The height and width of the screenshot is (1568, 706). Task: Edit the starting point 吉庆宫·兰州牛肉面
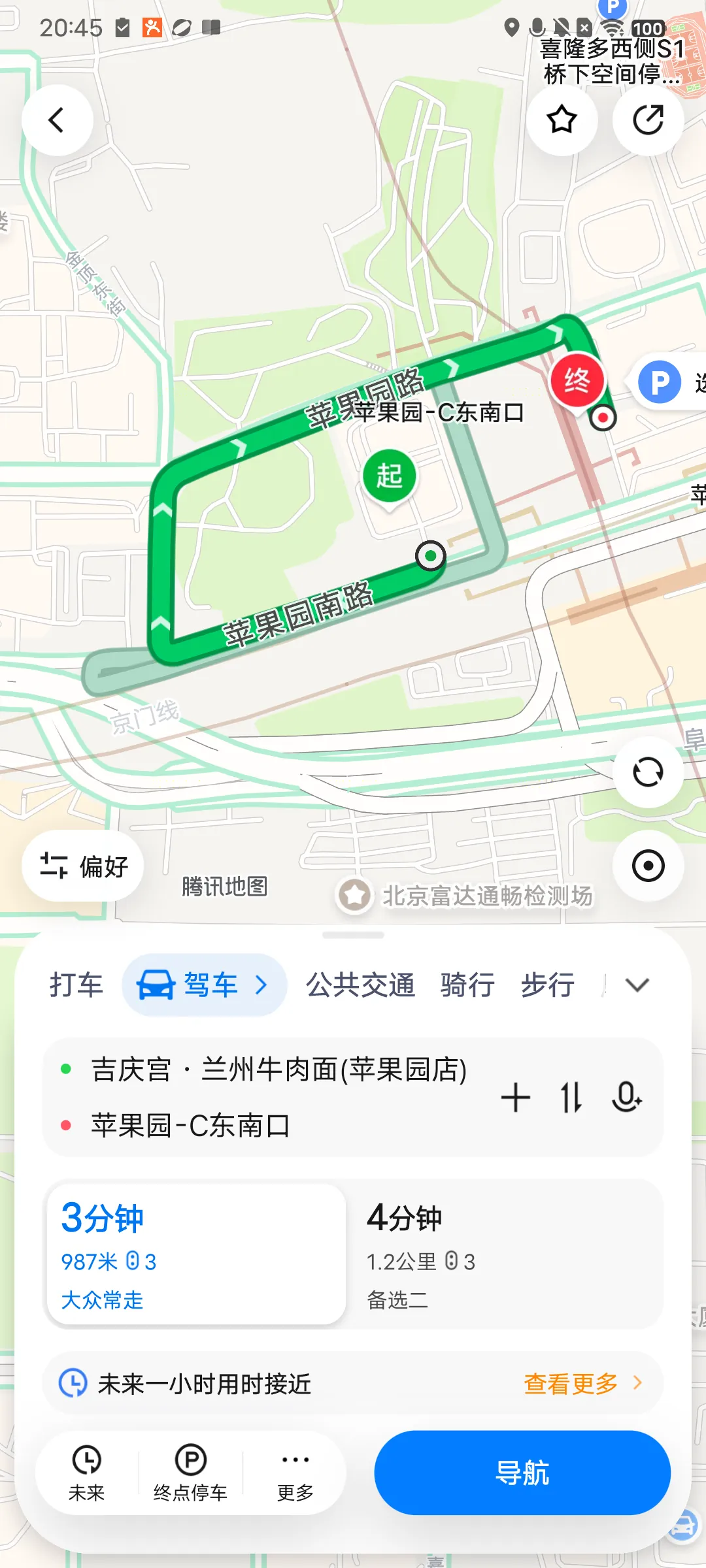(x=279, y=1070)
